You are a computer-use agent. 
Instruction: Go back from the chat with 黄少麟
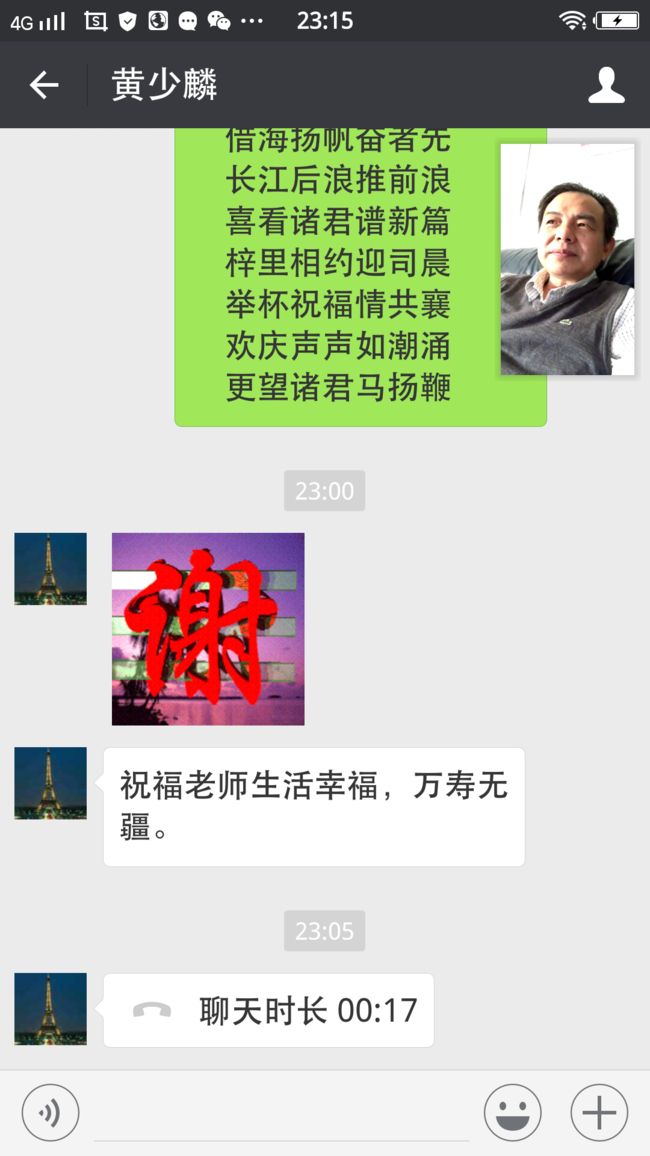tap(43, 86)
